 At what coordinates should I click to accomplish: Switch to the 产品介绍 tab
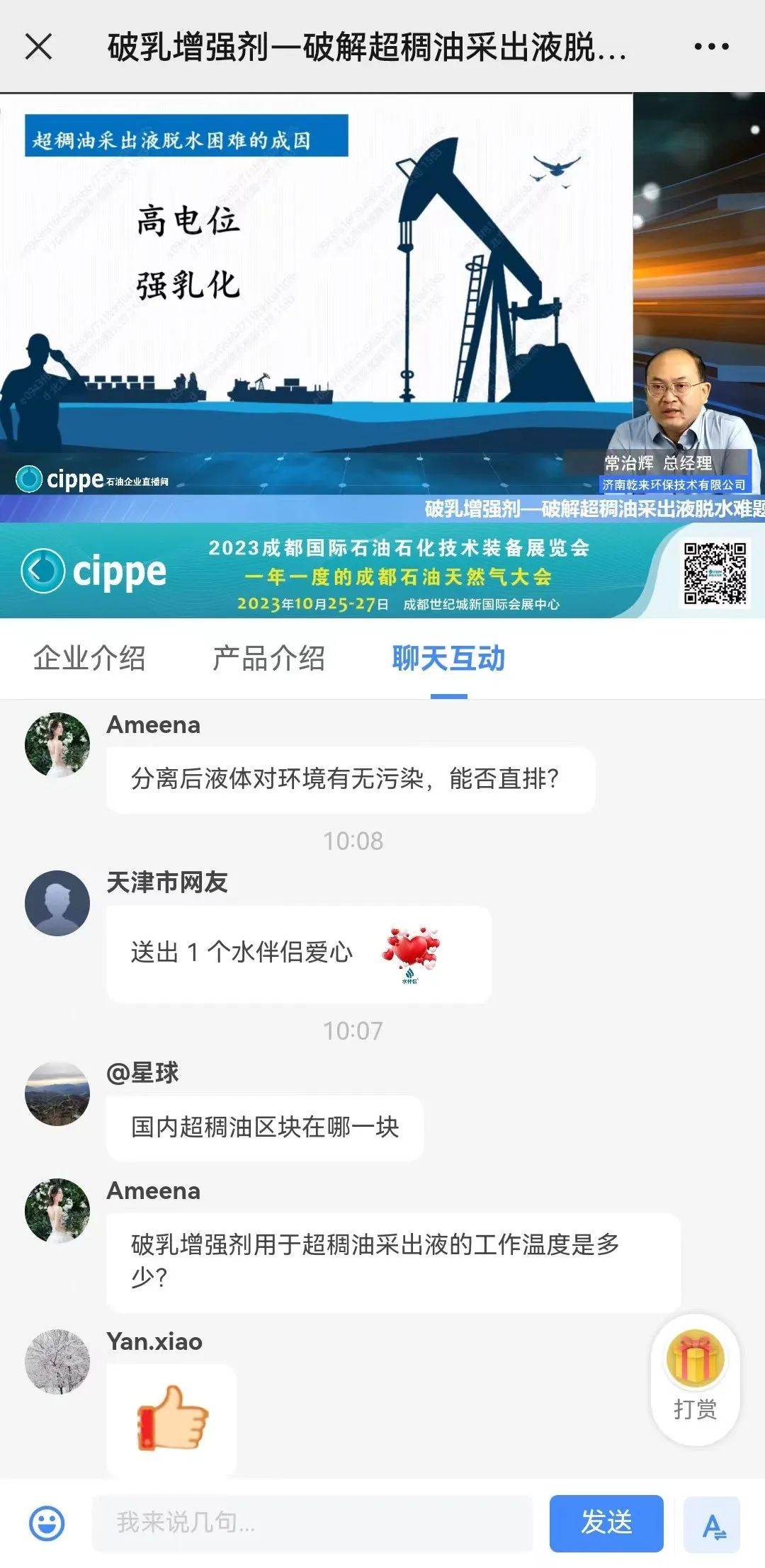coord(268,659)
